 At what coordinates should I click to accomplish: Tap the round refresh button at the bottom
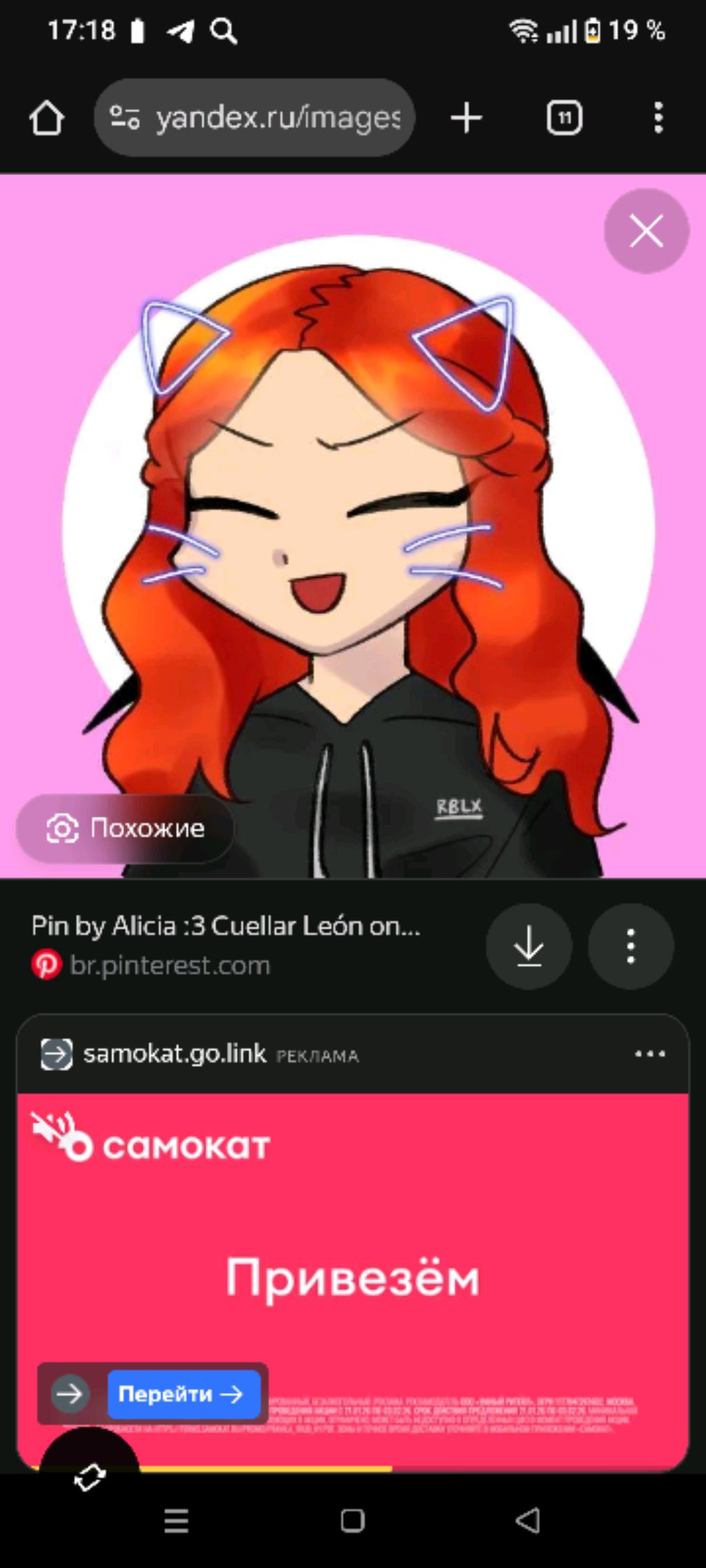(x=90, y=1476)
